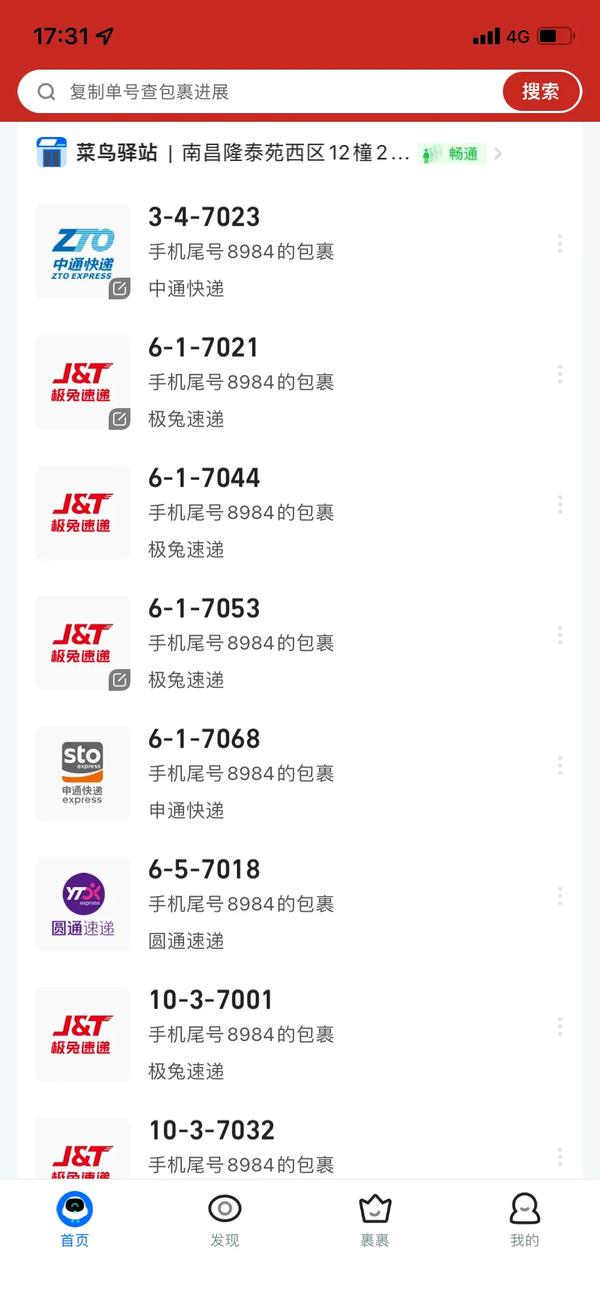This screenshot has height=1299, width=600.
Task: Open the three-dot menu for package 6-1-7053
Action: (560, 635)
